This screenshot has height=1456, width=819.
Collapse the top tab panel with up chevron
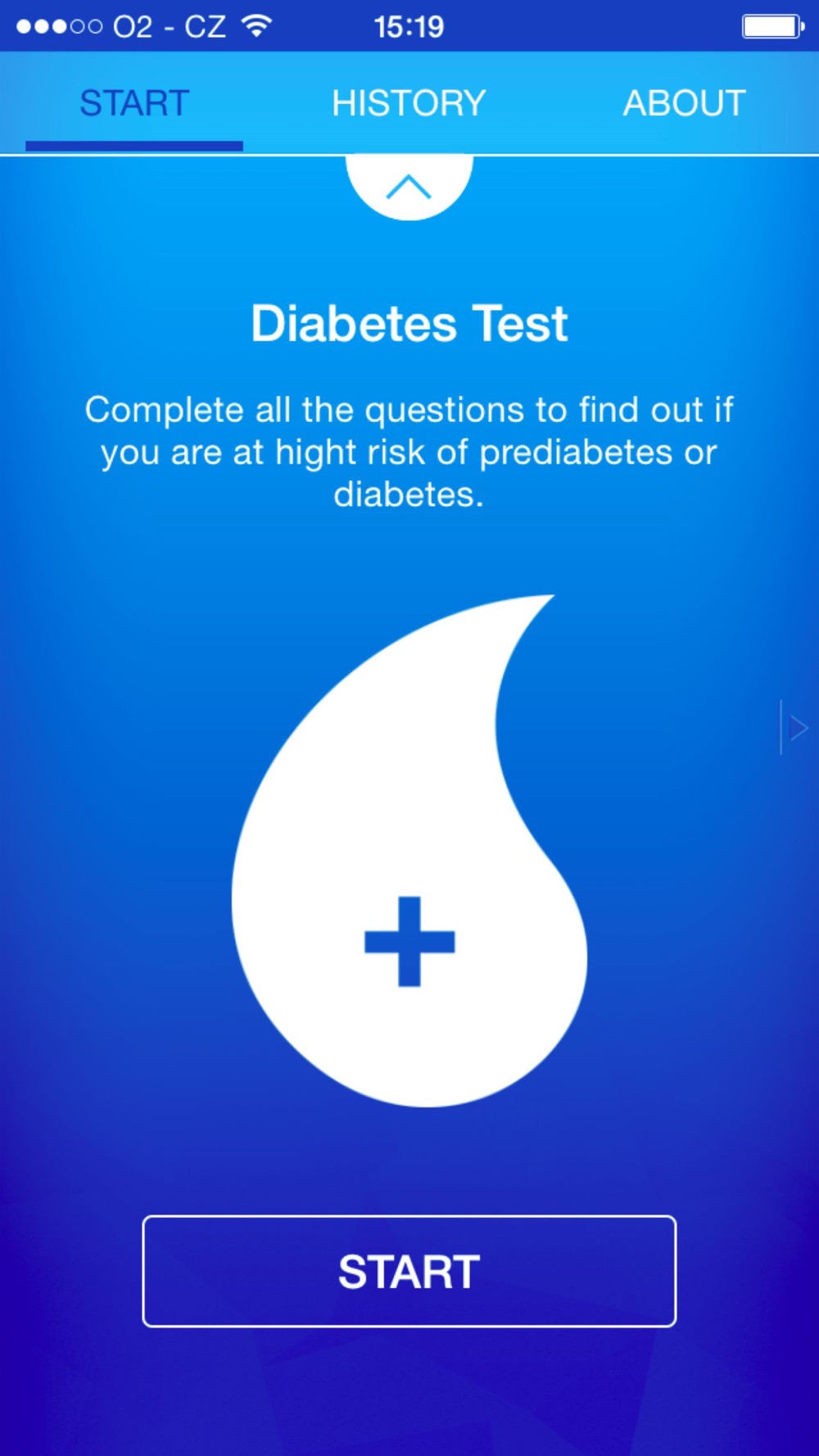(x=409, y=188)
